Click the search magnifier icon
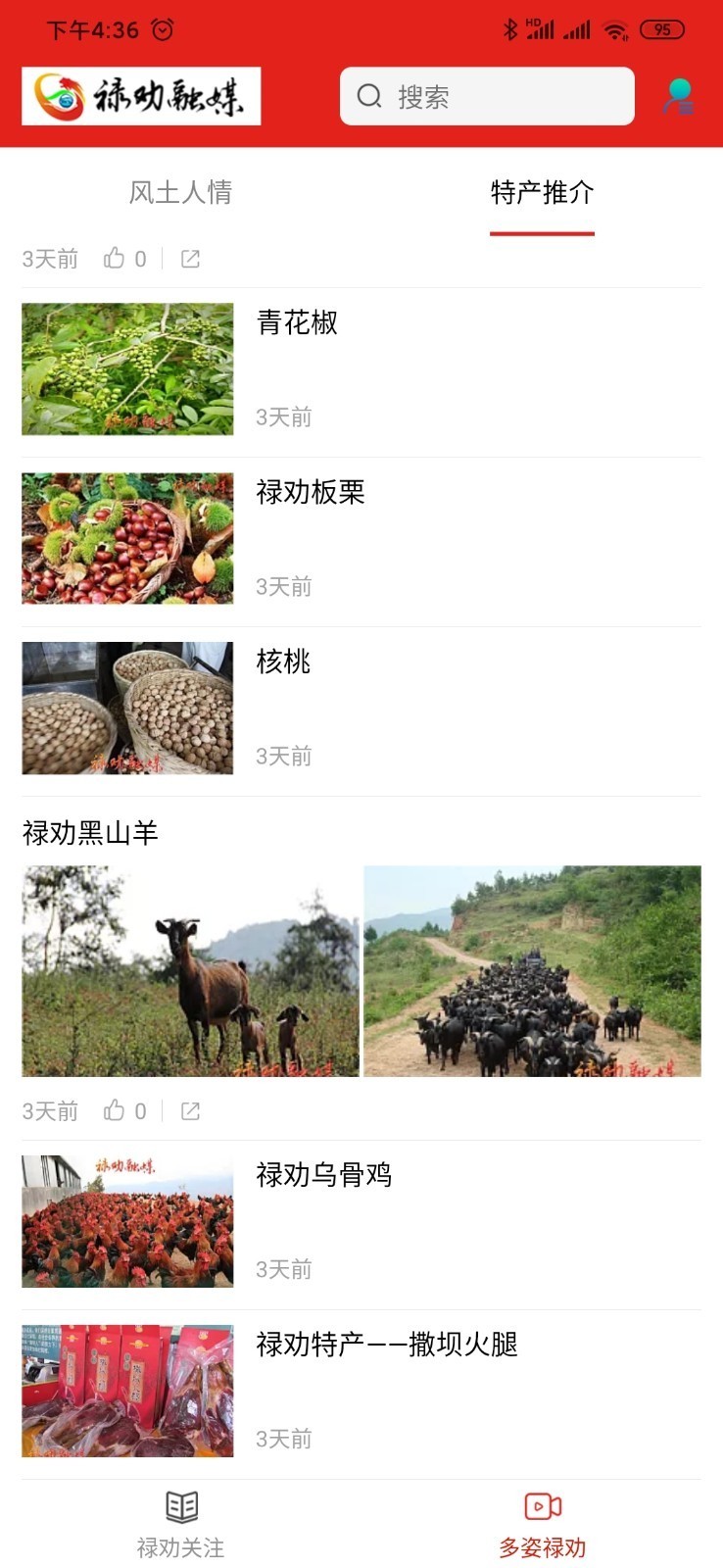Image resolution: width=723 pixels, height=1568 pixels. pos(368,95)
